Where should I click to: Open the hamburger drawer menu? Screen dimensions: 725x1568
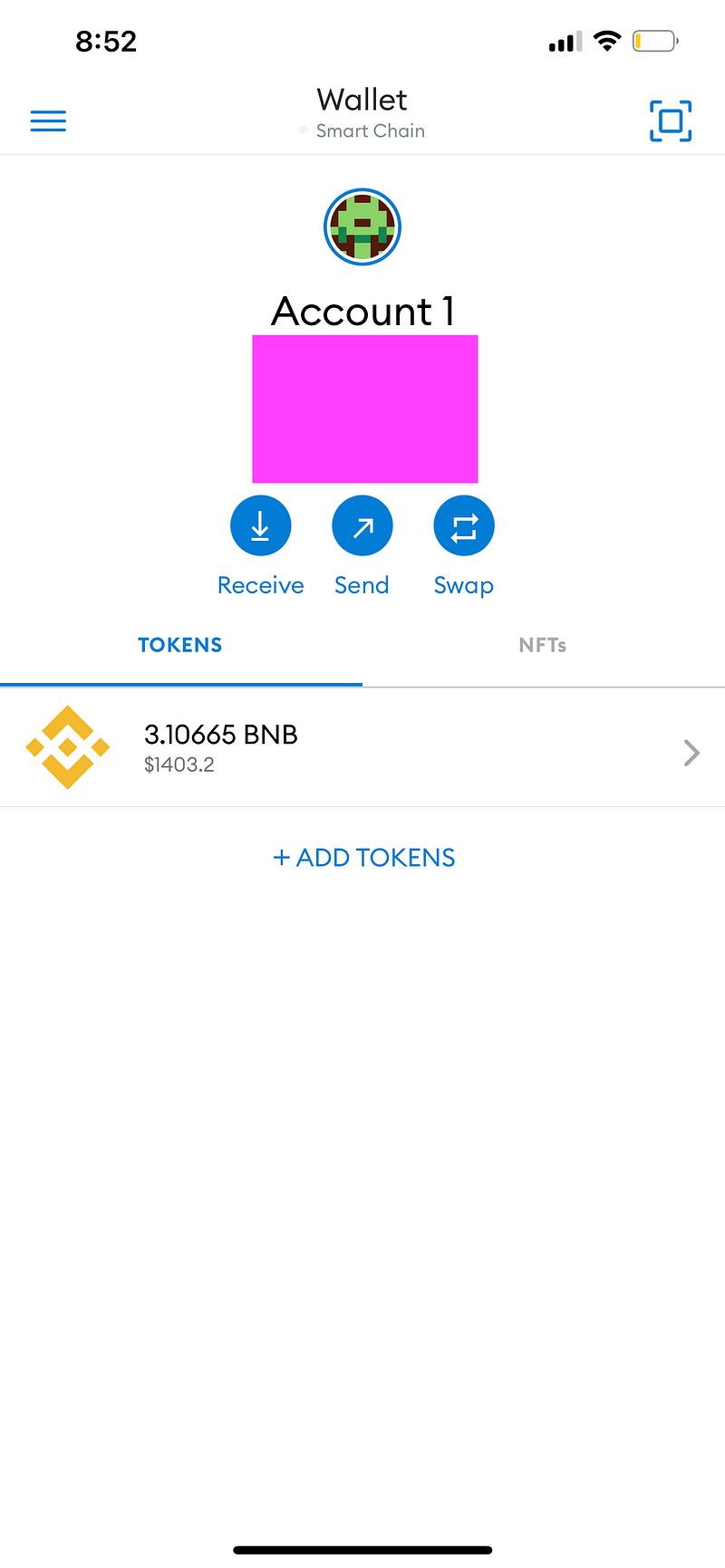point(48,120)
